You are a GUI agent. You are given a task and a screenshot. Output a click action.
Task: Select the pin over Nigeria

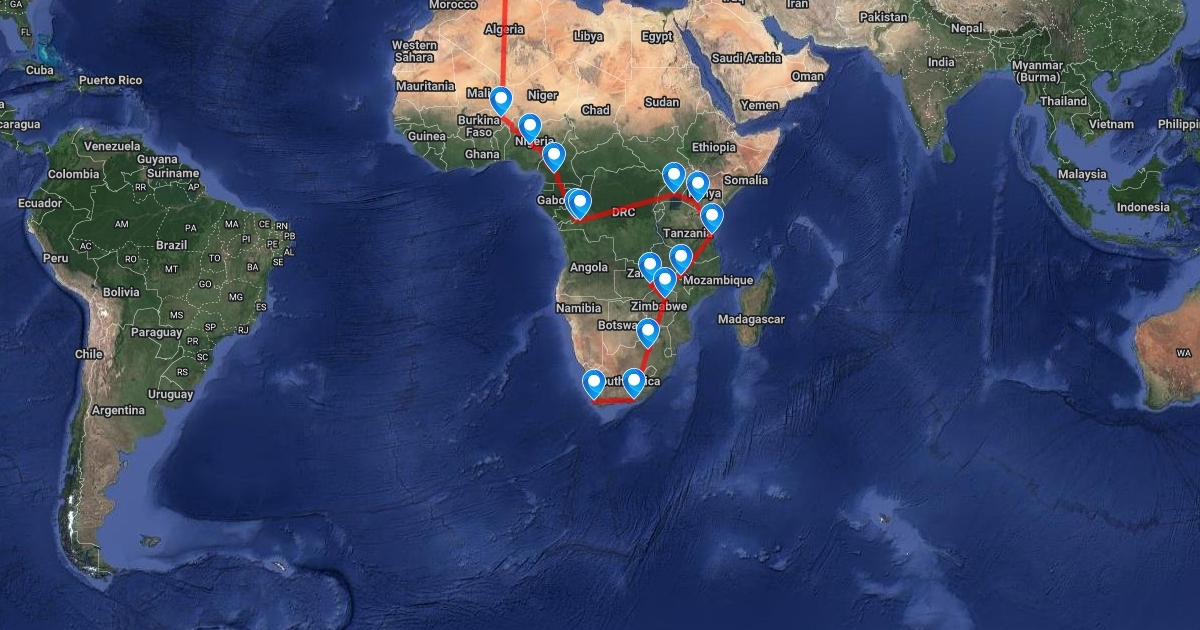pos(529,127)
